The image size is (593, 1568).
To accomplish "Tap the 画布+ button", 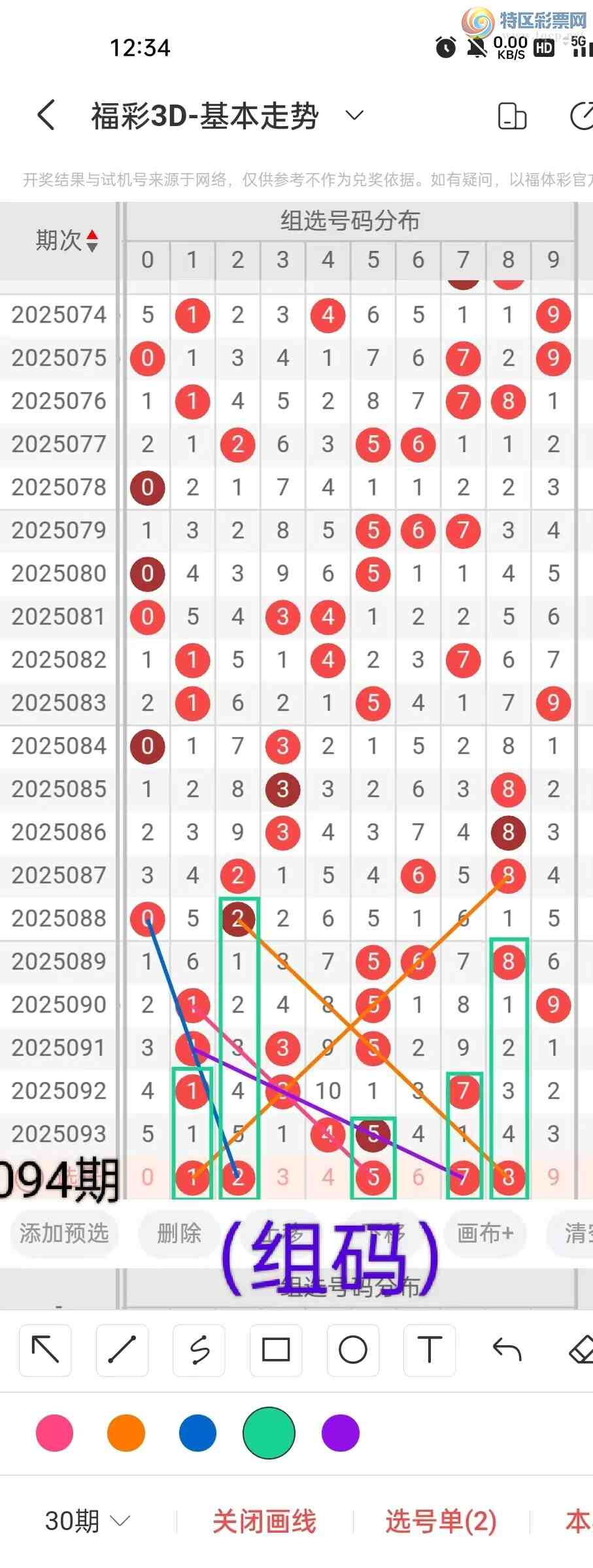I will click(x=485, y=1233).
